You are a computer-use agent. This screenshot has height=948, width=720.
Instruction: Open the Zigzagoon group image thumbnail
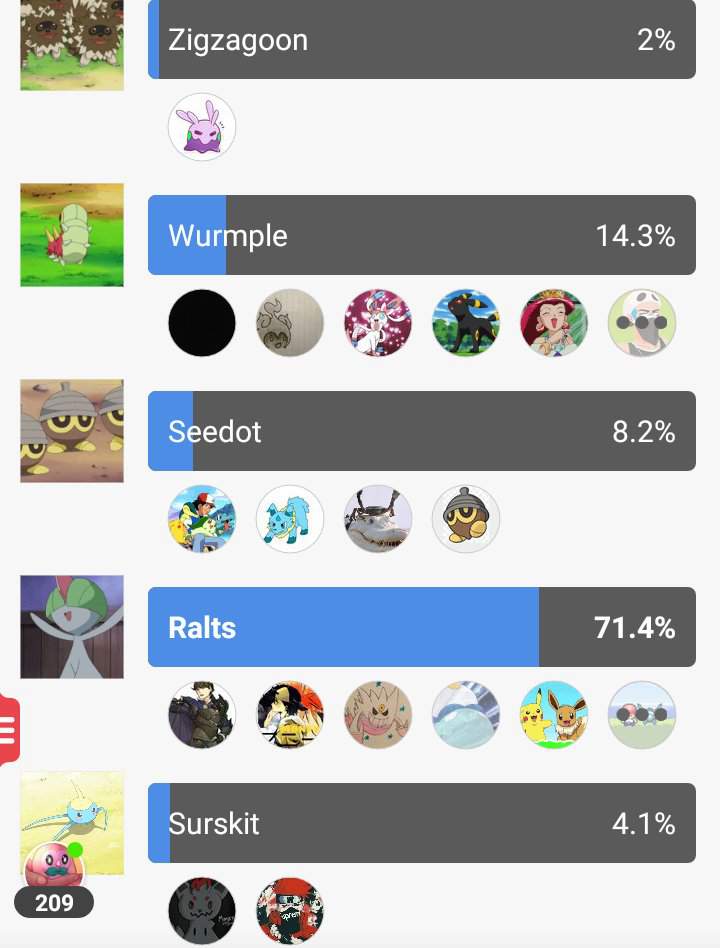(x=71, y=45)
